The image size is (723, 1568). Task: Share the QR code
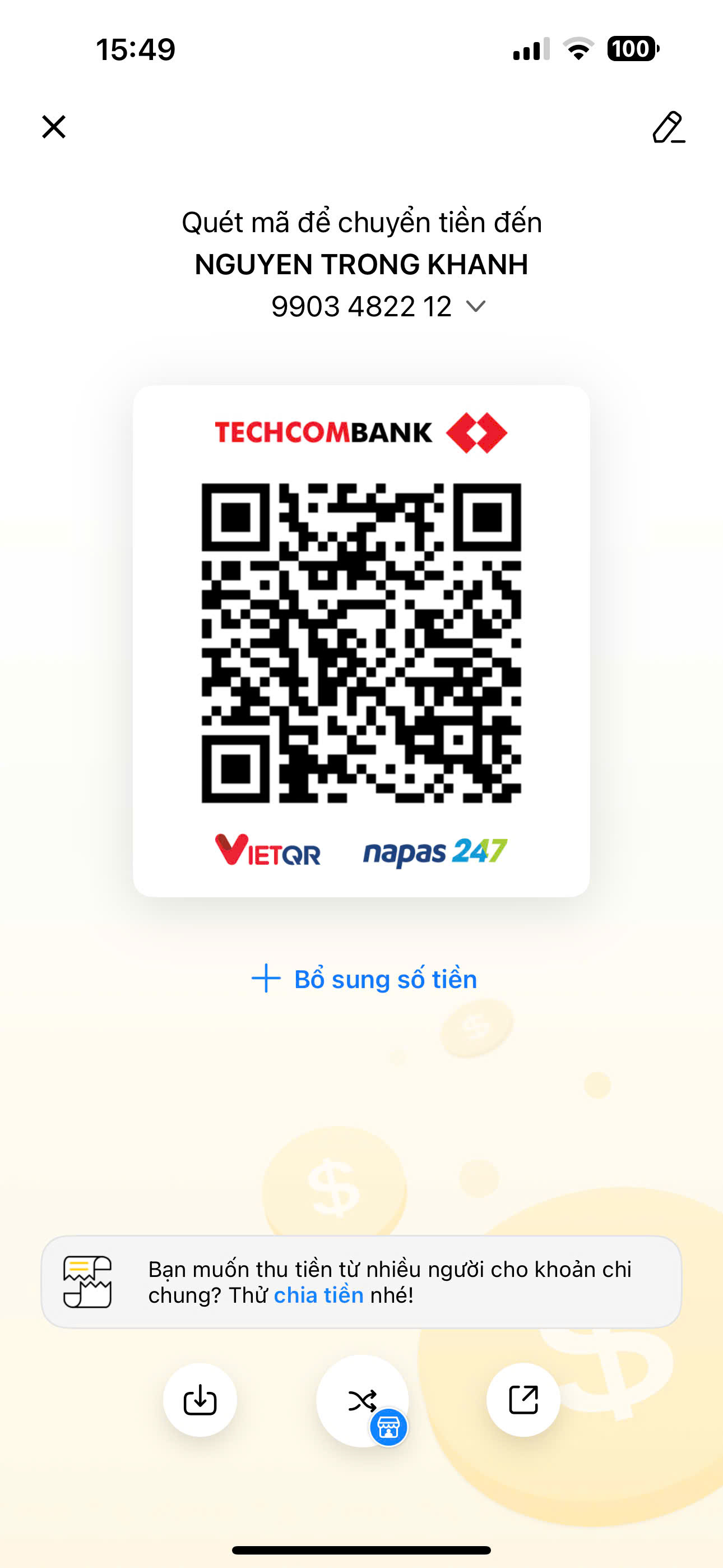point(523,1399)
